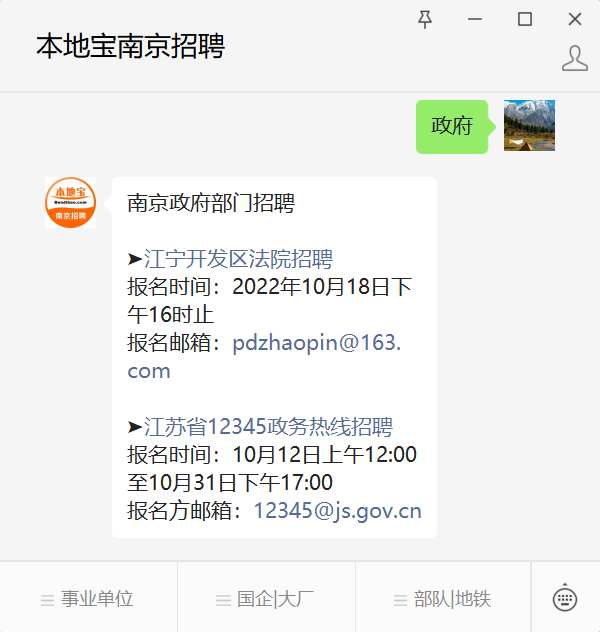Open the 本地宝南京招聘 avatar
This screenshot has width=600, height=632.
coord(71,203)
